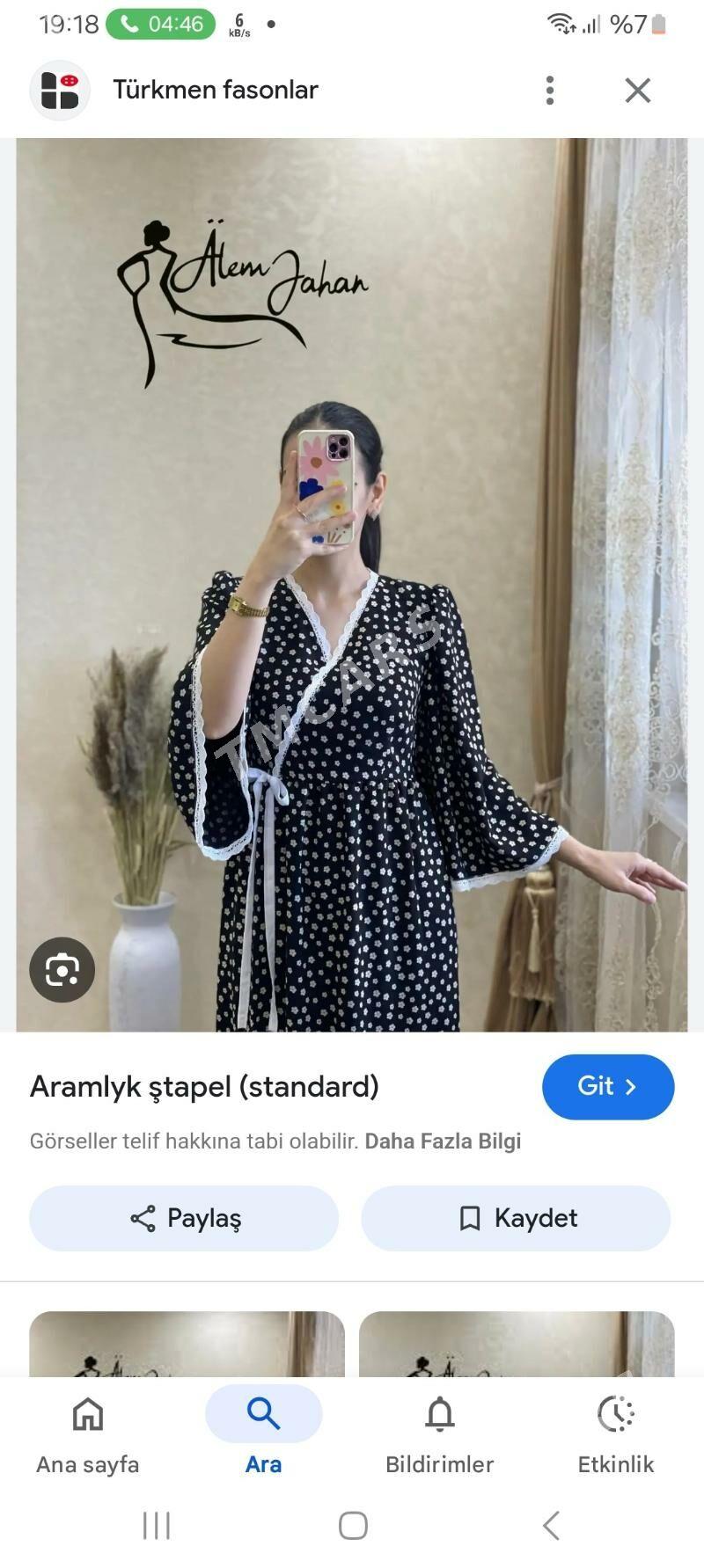Save the image with Kaydet

516,1218
